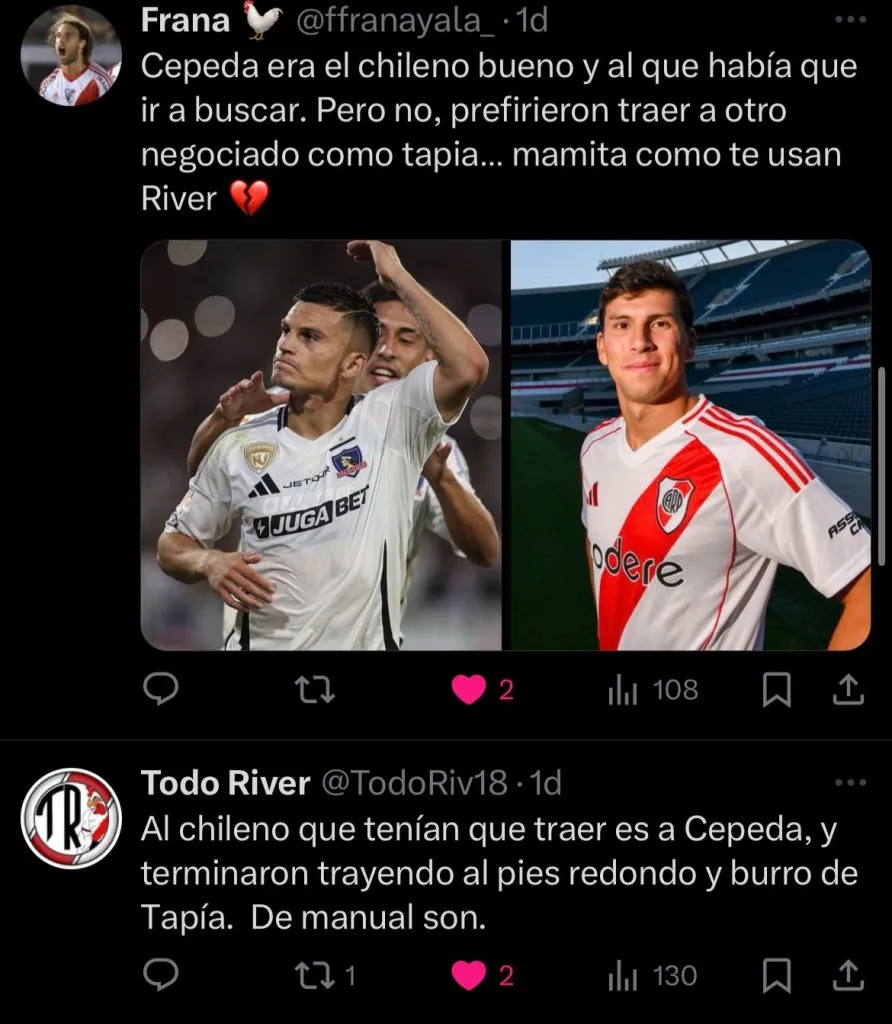The width and height of the screenshot is (892, 1024).
Task: View analytics for Frana's tweet
Action: click(x=652, y=689)
